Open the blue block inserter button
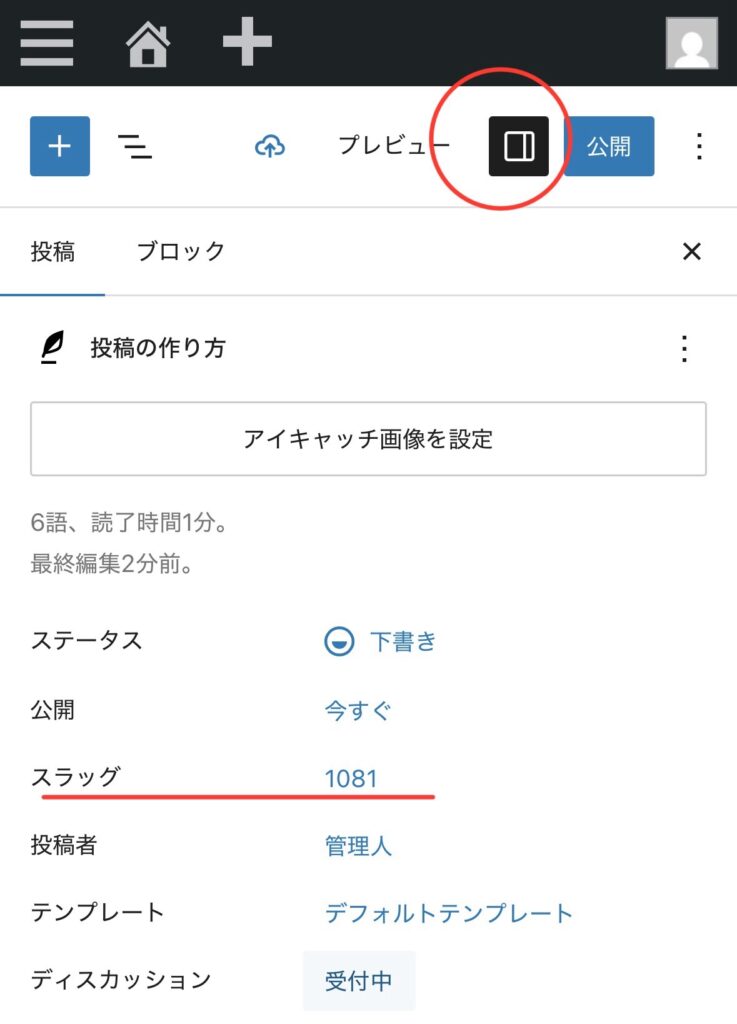Image resolution: width=737 pixels, height=1024 pixels. click(60, 146)
